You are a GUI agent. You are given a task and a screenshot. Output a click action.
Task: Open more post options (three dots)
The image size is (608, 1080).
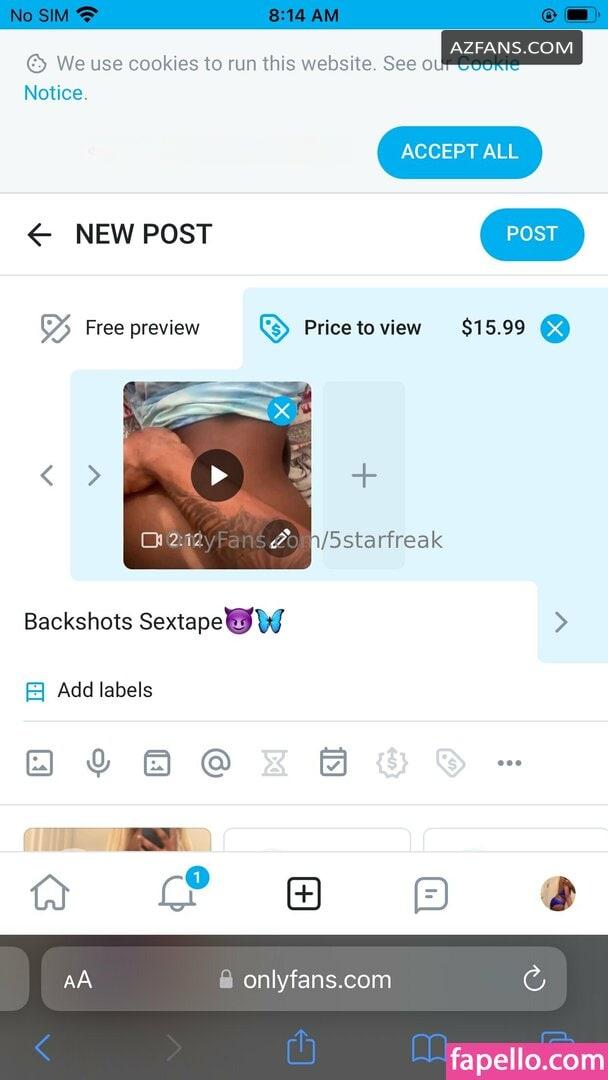509,763
